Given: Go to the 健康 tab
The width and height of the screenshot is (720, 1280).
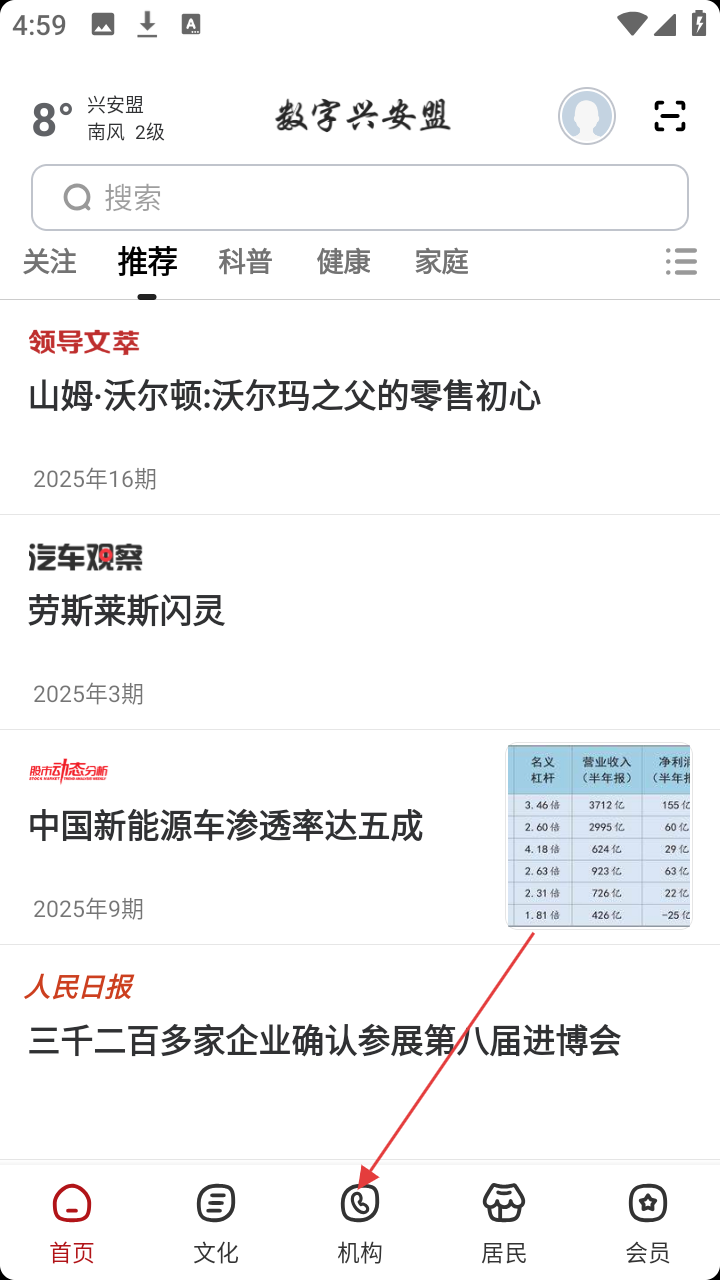Looking at the screenshot, I should pyautogui.click(x=343, y=262).
